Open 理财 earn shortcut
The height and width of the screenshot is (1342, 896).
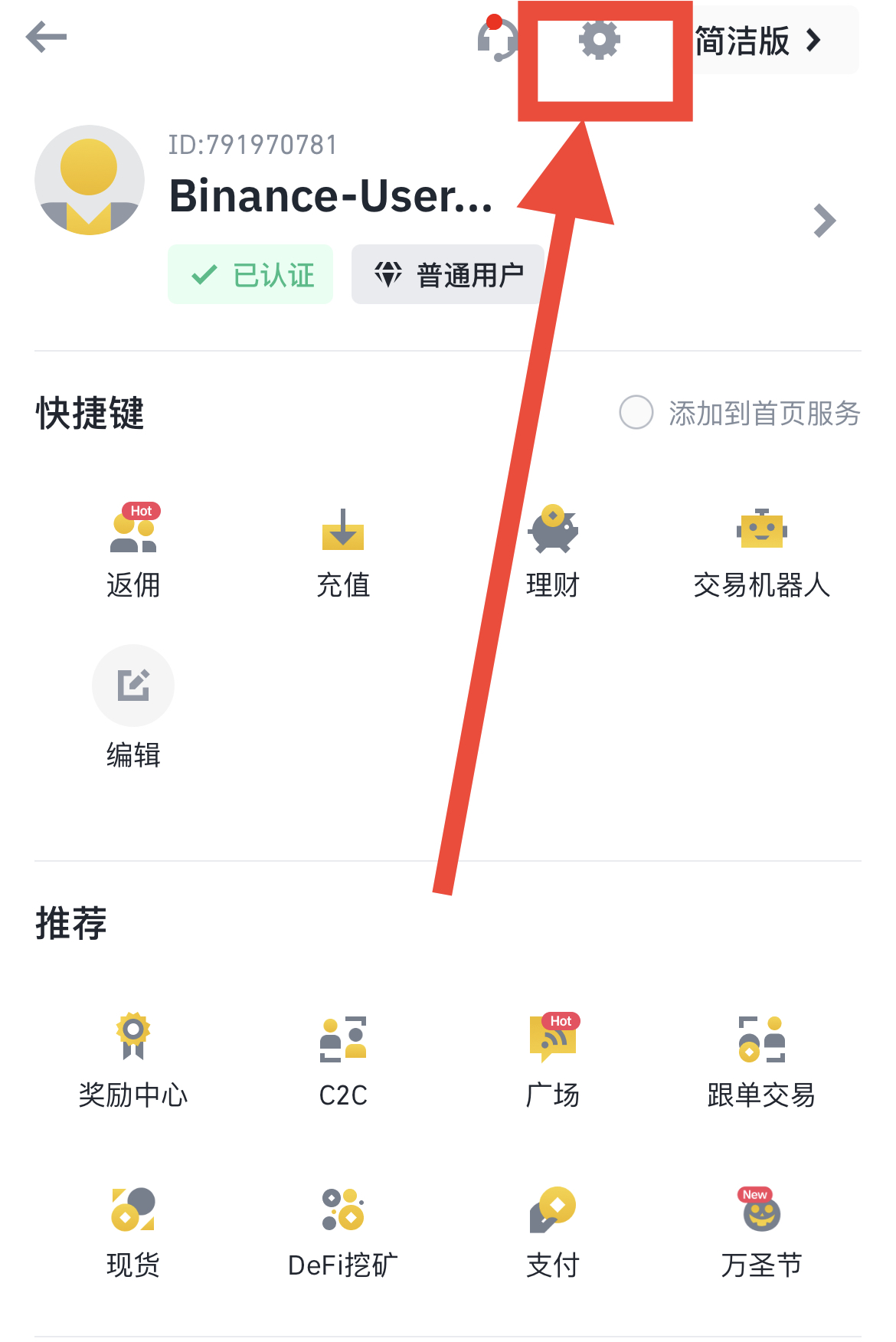coord(552,552)
